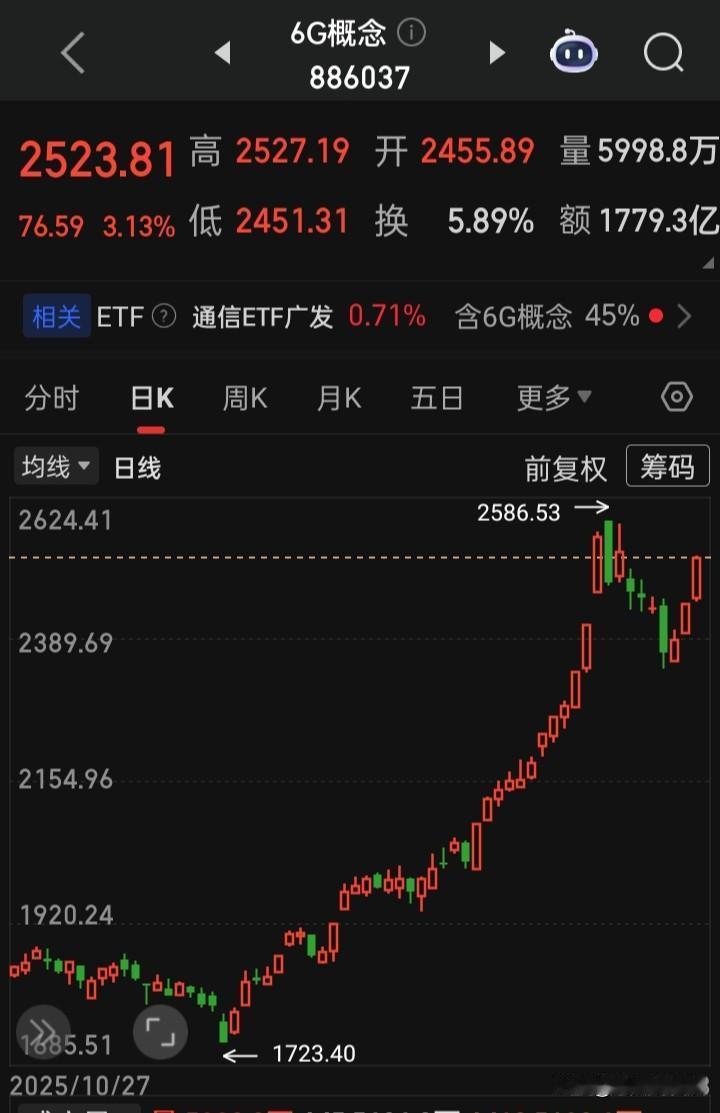The image size is (720, 1113).
Task: Toggle the 相关 related tag
Action: [x=55, y=315]
